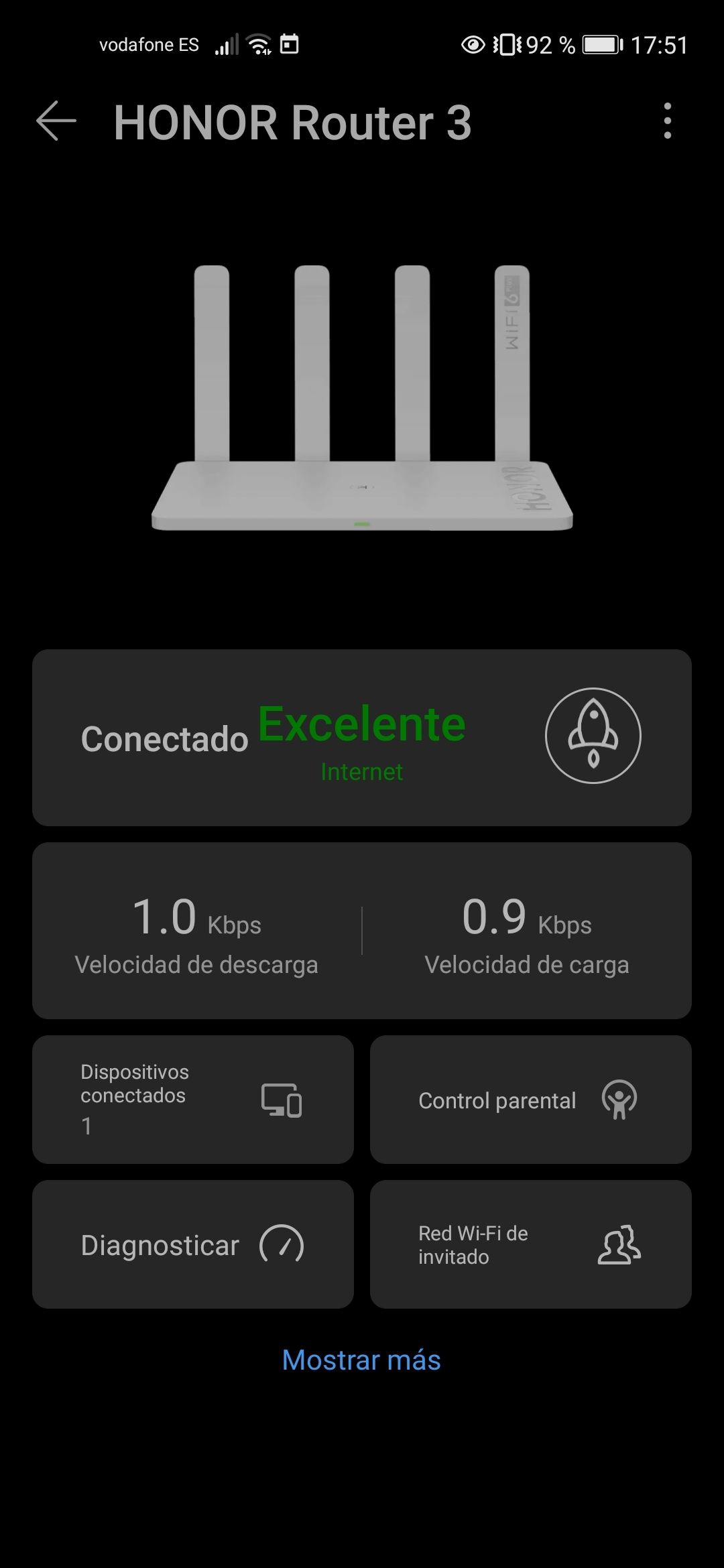Select the Control parental icon
The image size is (724, 1568).
click(x=620, y=1099)
